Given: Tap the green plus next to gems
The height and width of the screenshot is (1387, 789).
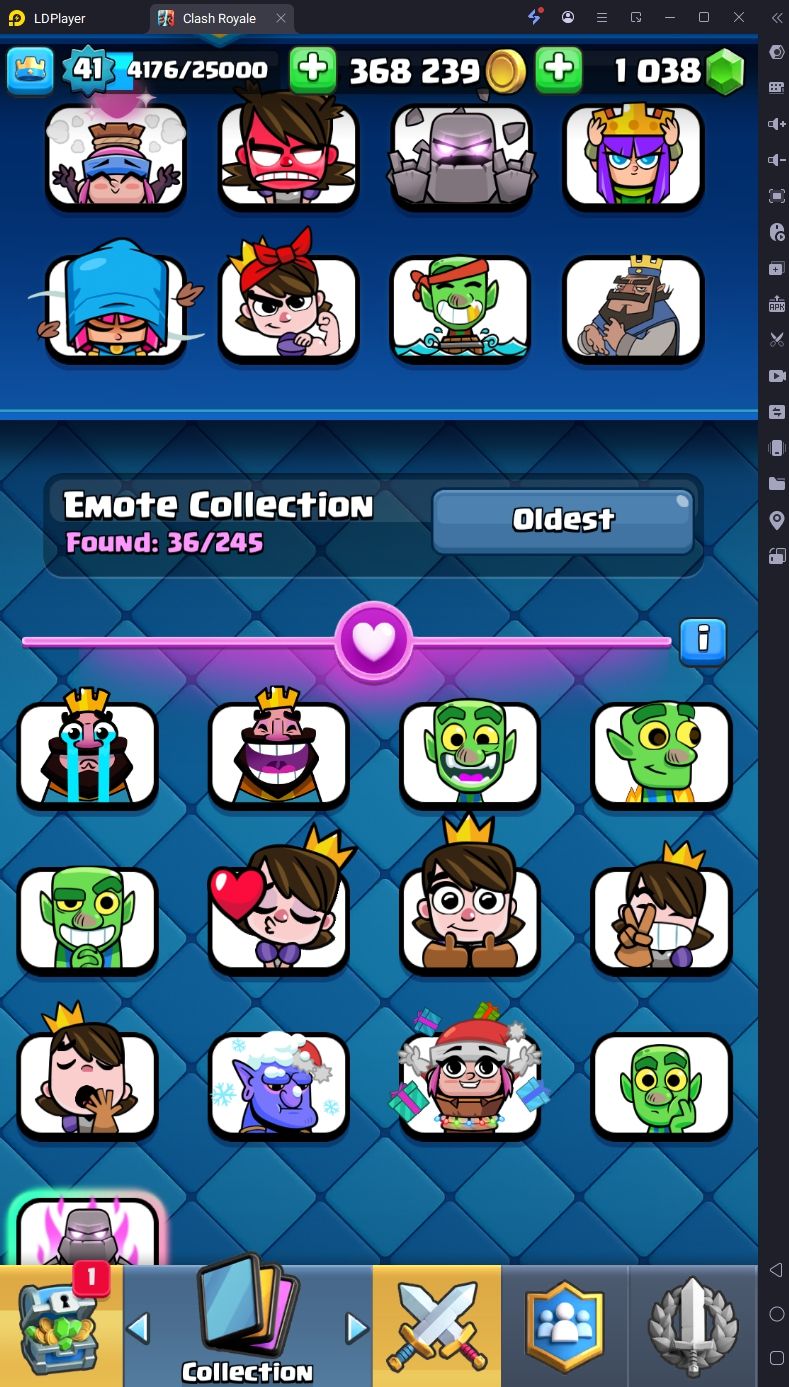Looking at the screenshot, I should pyautogui.click(x=559, y=70).
